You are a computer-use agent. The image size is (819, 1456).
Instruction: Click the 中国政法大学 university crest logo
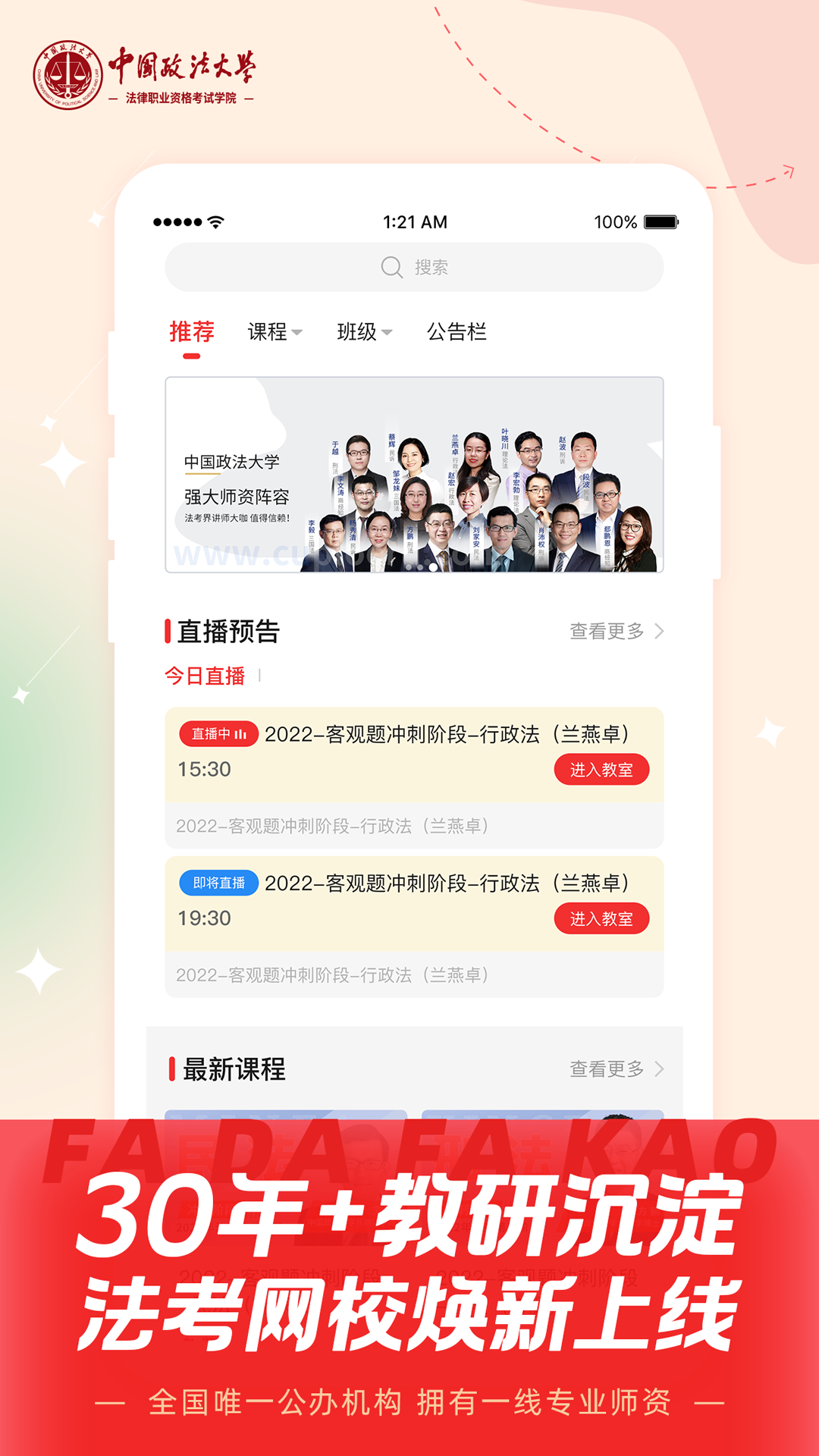[68, 72]
